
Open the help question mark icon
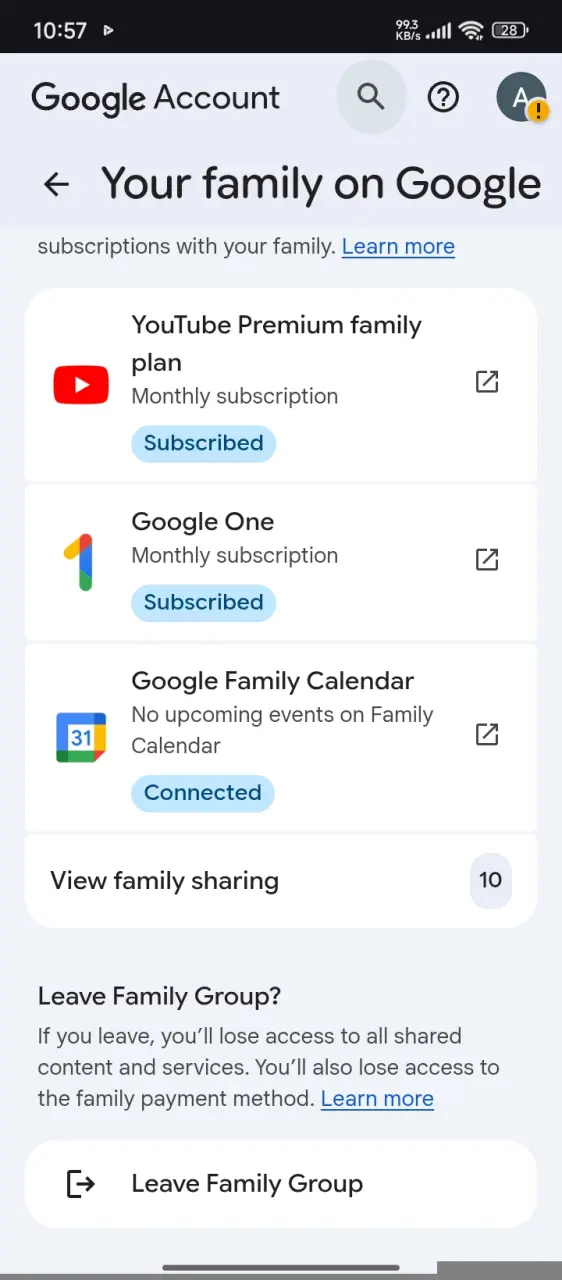point(443,97)
